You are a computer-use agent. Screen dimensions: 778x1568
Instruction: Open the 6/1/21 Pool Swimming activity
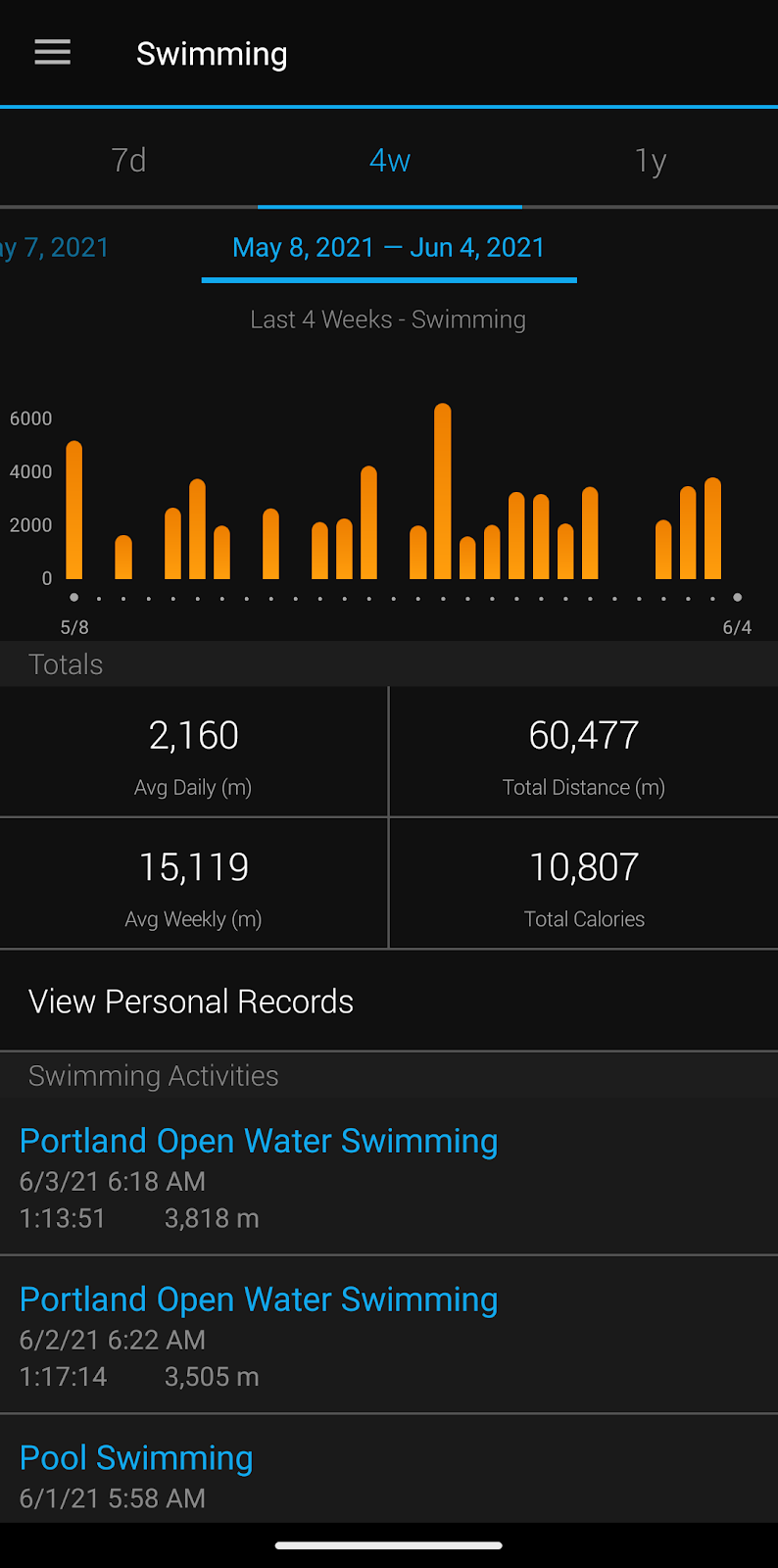[x=137, y=1459]
